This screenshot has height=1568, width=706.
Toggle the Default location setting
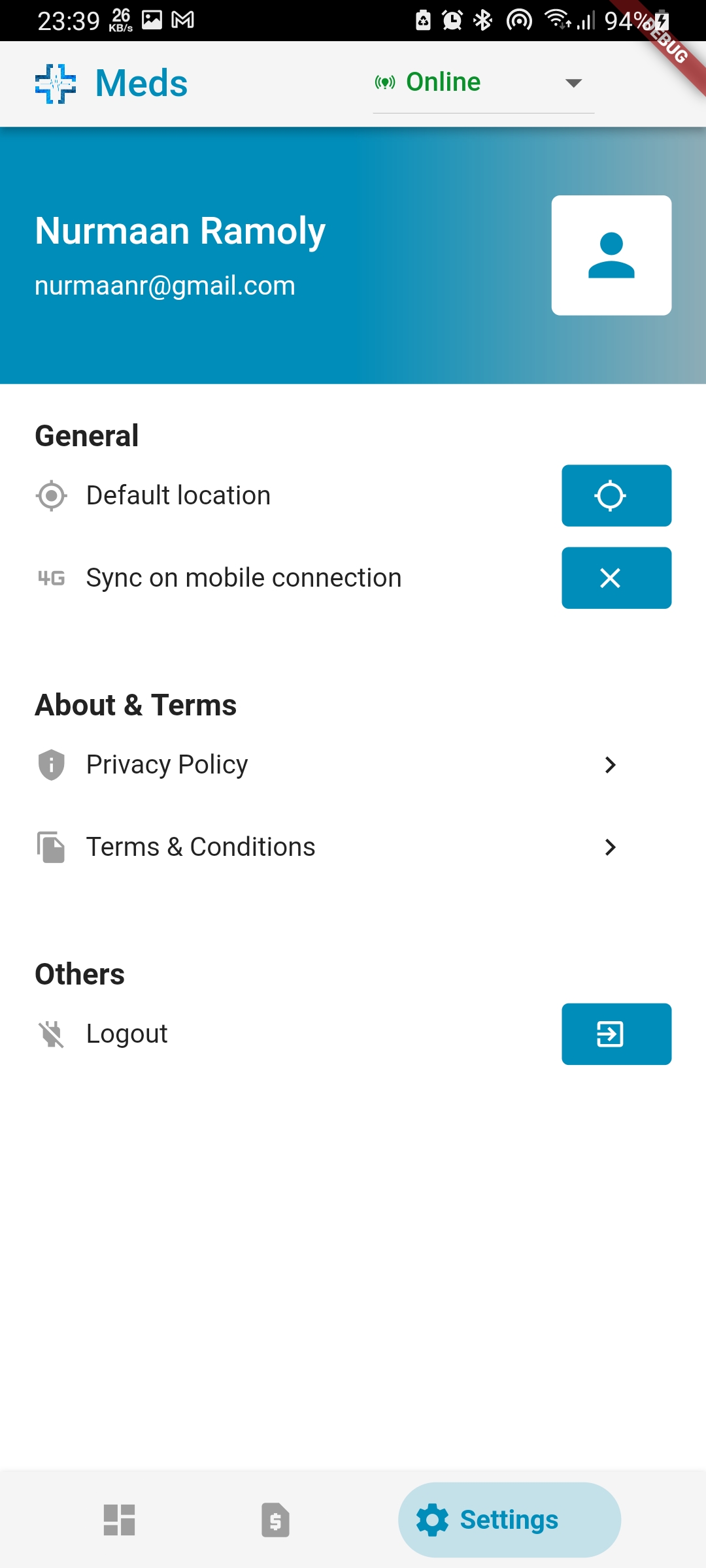615,495
